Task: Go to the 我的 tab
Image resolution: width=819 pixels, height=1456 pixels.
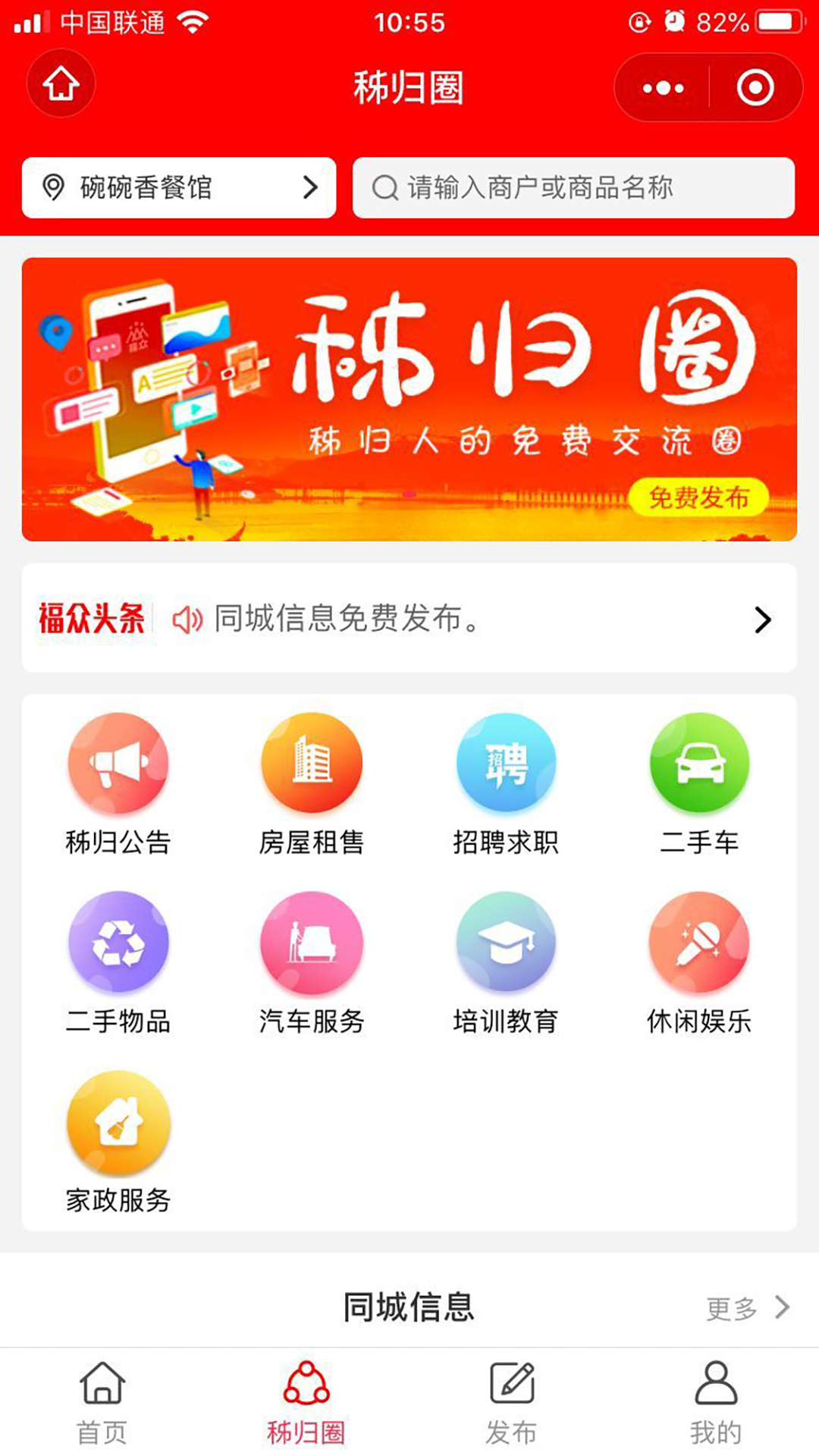Action: click(x=716, y=1402)
